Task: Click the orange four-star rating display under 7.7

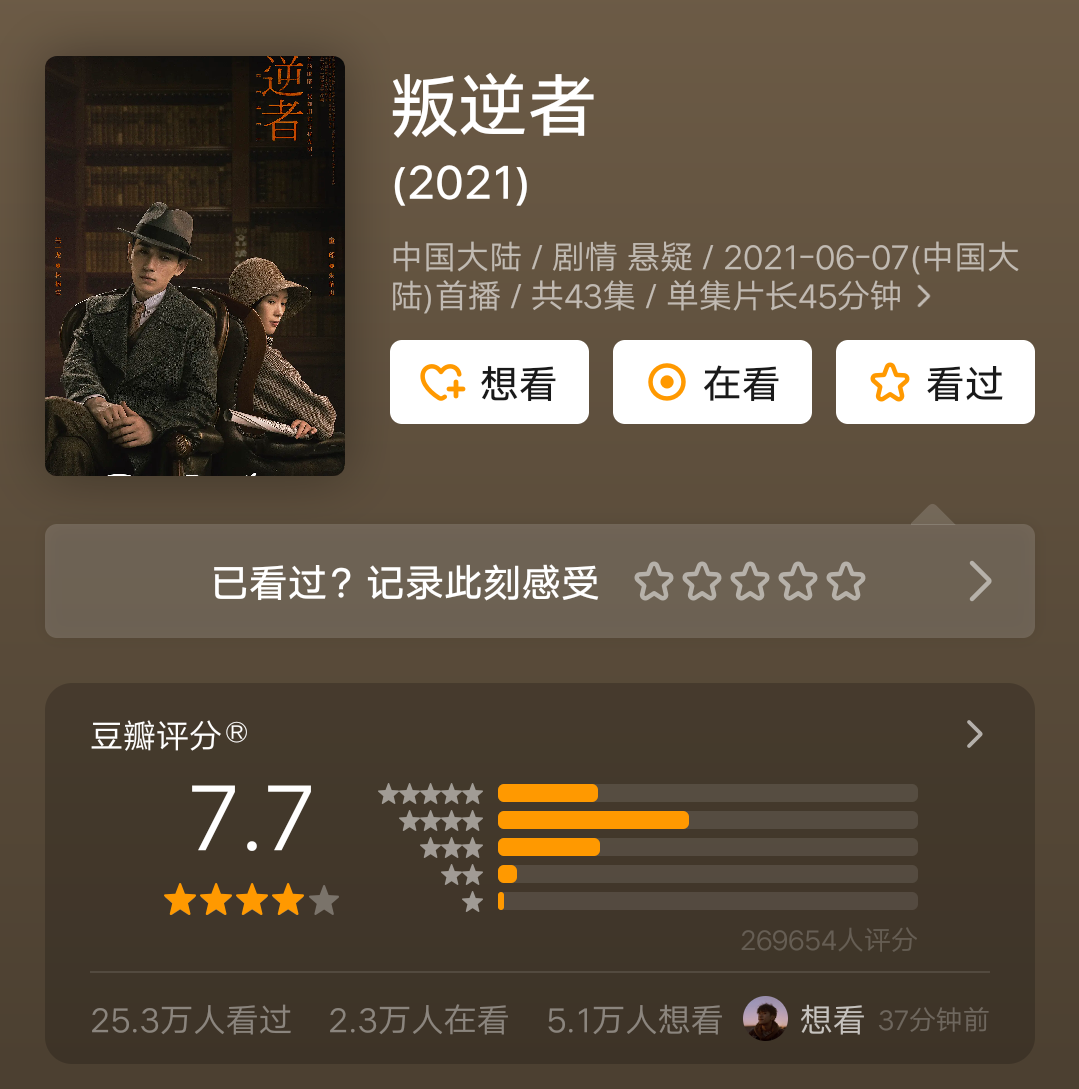Action: click(x=248, y=900)
